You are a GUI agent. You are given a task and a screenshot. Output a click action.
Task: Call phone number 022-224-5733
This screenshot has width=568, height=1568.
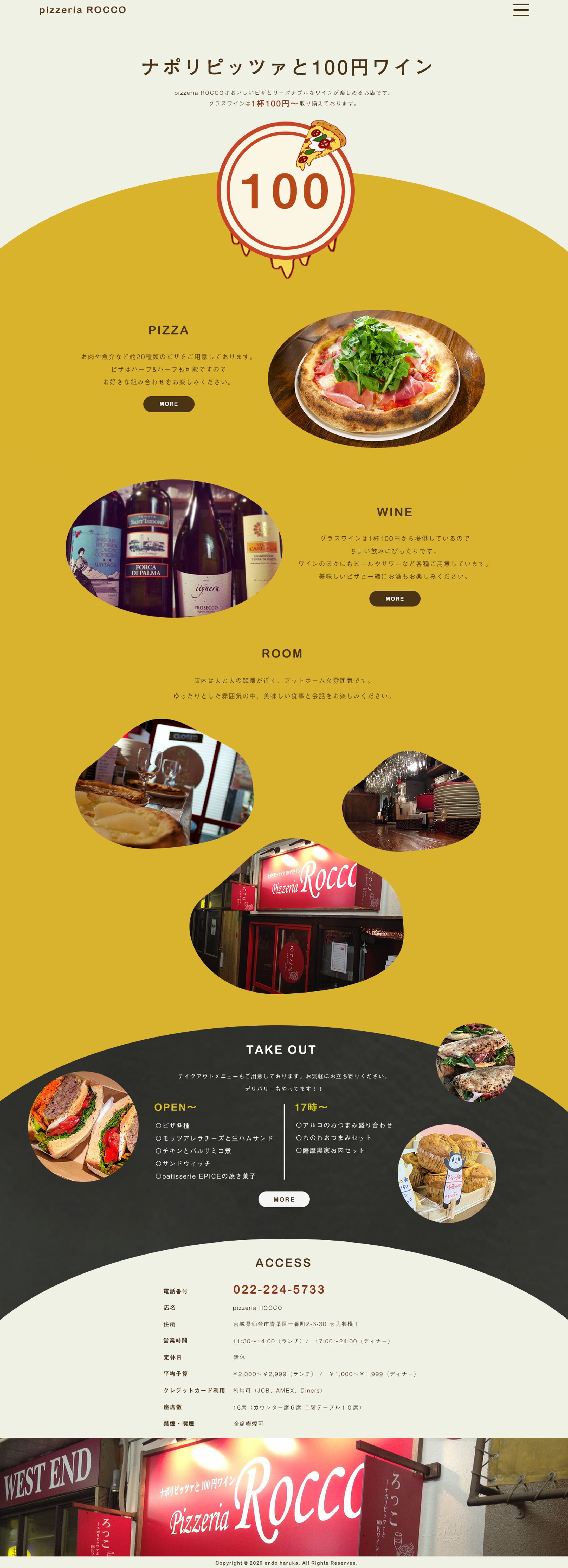click(x=279, y=1289)
